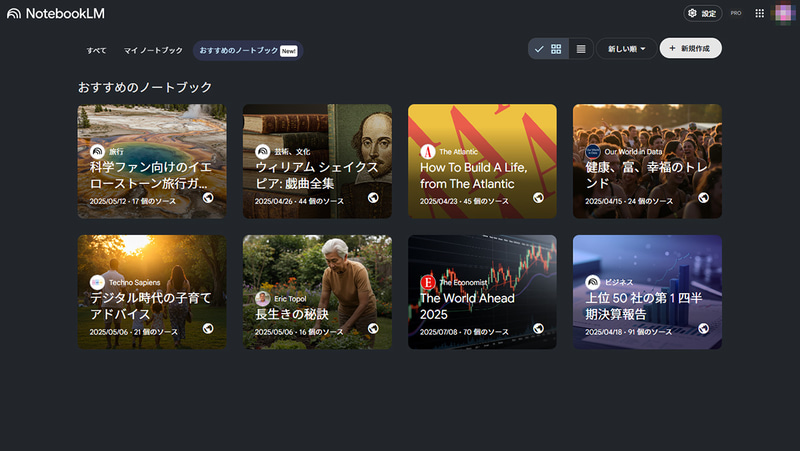Open How To Build A Life notebook
The width and height of the screenshot is (800, 451).
pos(482,161)
